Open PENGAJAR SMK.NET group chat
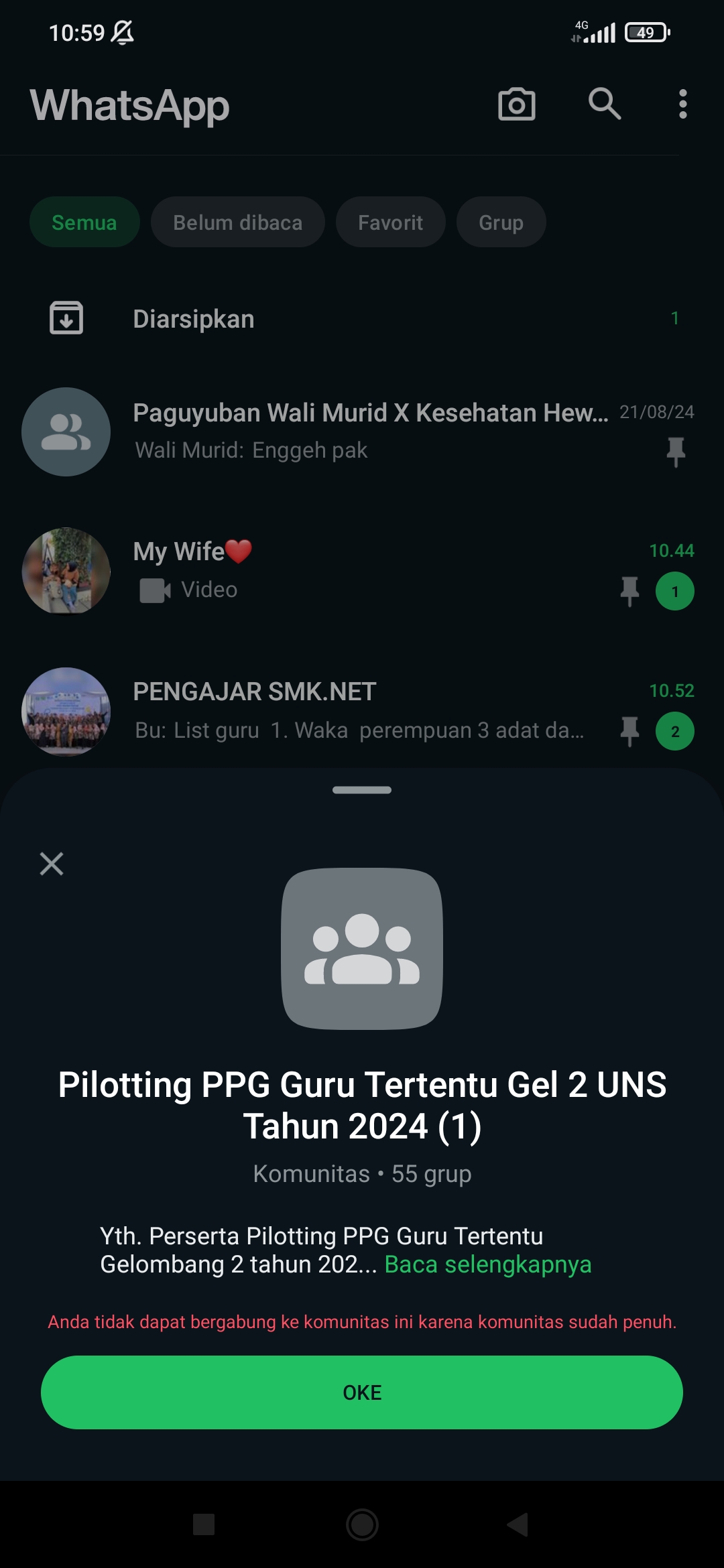Screen dimensions: 724x1568 362,710
